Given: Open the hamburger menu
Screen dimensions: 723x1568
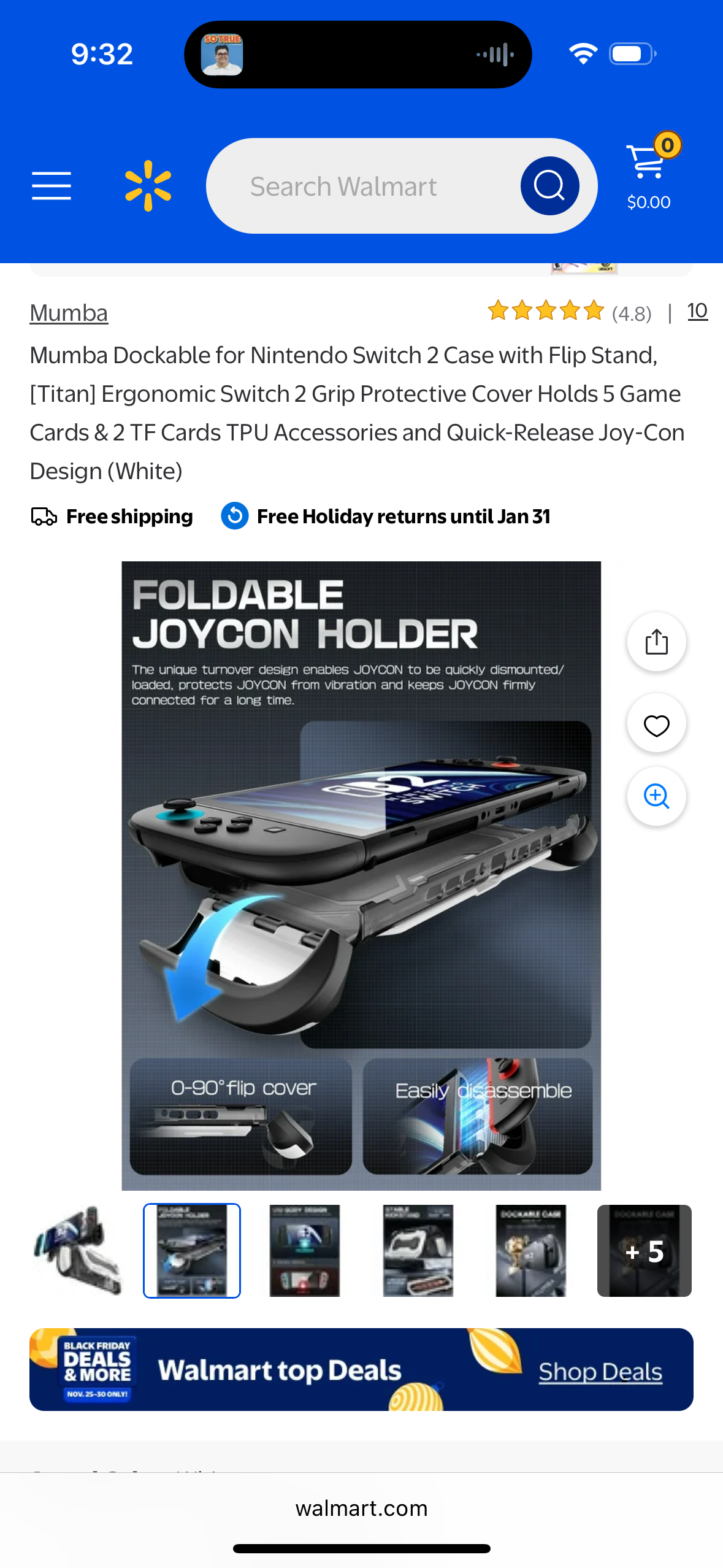Looking at the screenshot, I should [52, 186].
